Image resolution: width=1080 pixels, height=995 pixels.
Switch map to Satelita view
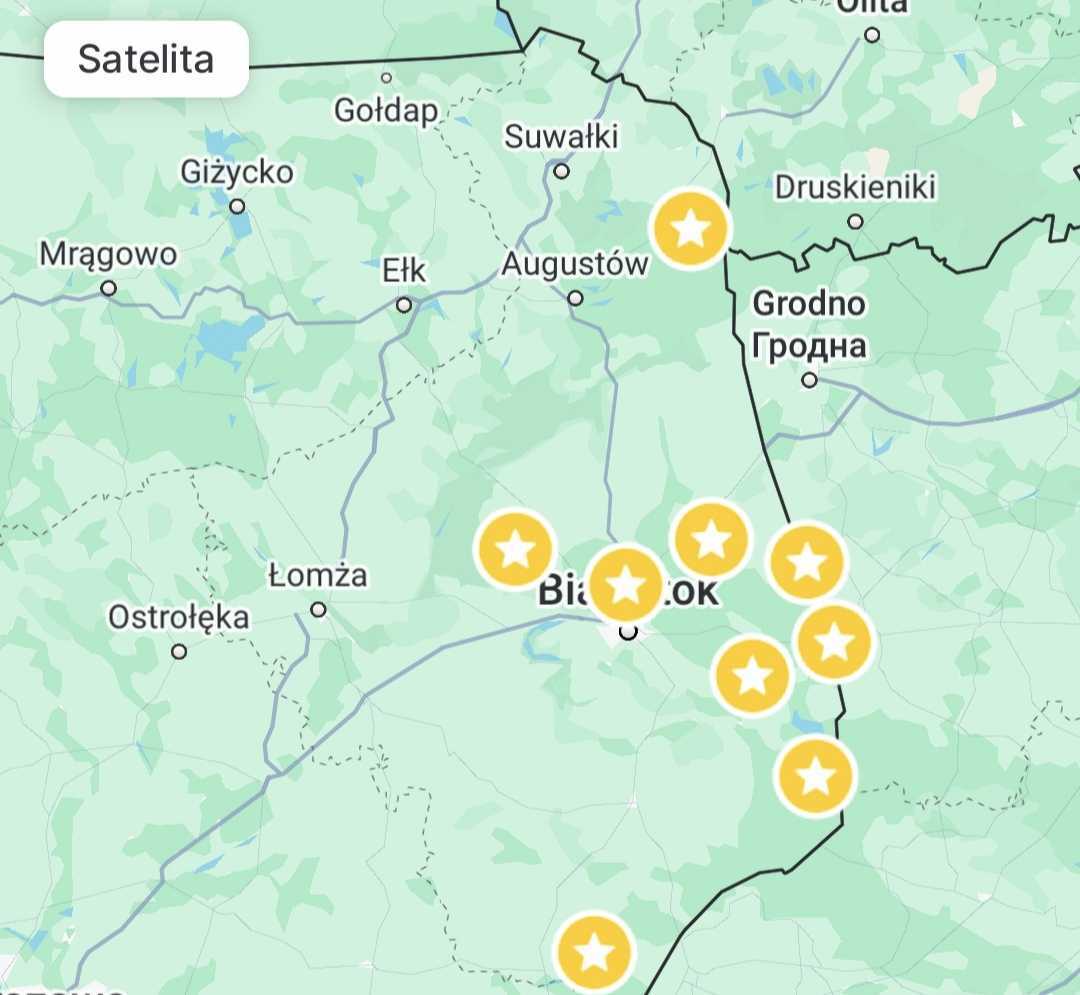146,59
